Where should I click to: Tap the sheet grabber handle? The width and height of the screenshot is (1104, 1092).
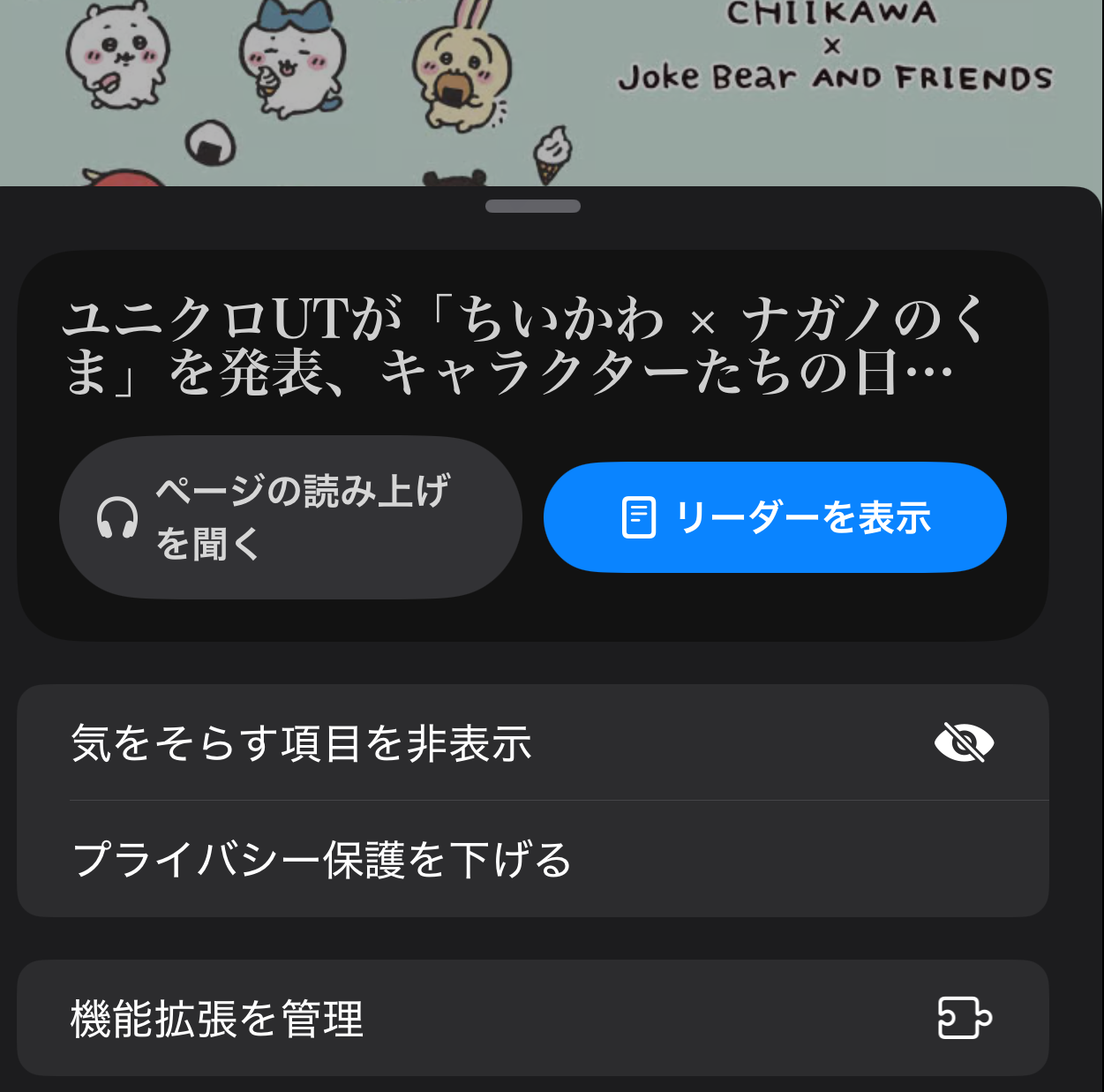(x=533, y=207)
